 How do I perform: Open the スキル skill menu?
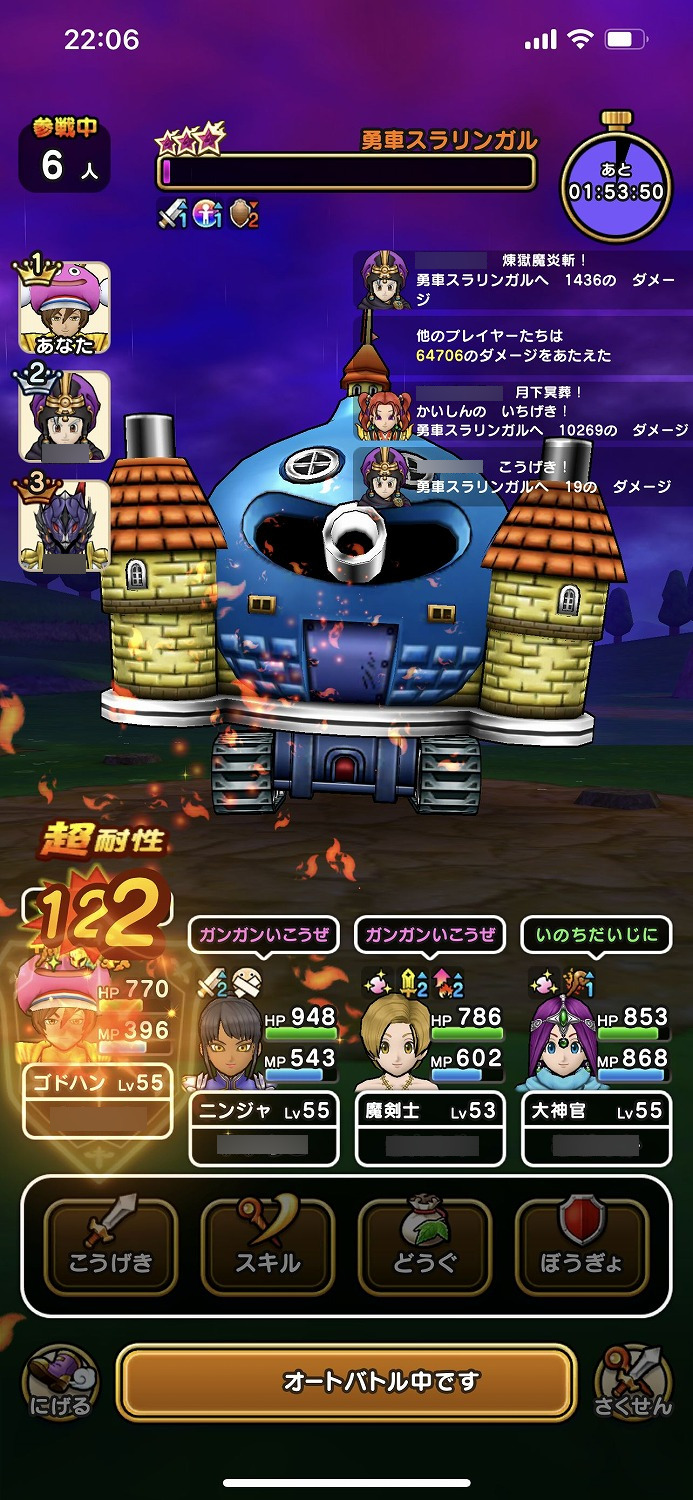coord(267,1246)
